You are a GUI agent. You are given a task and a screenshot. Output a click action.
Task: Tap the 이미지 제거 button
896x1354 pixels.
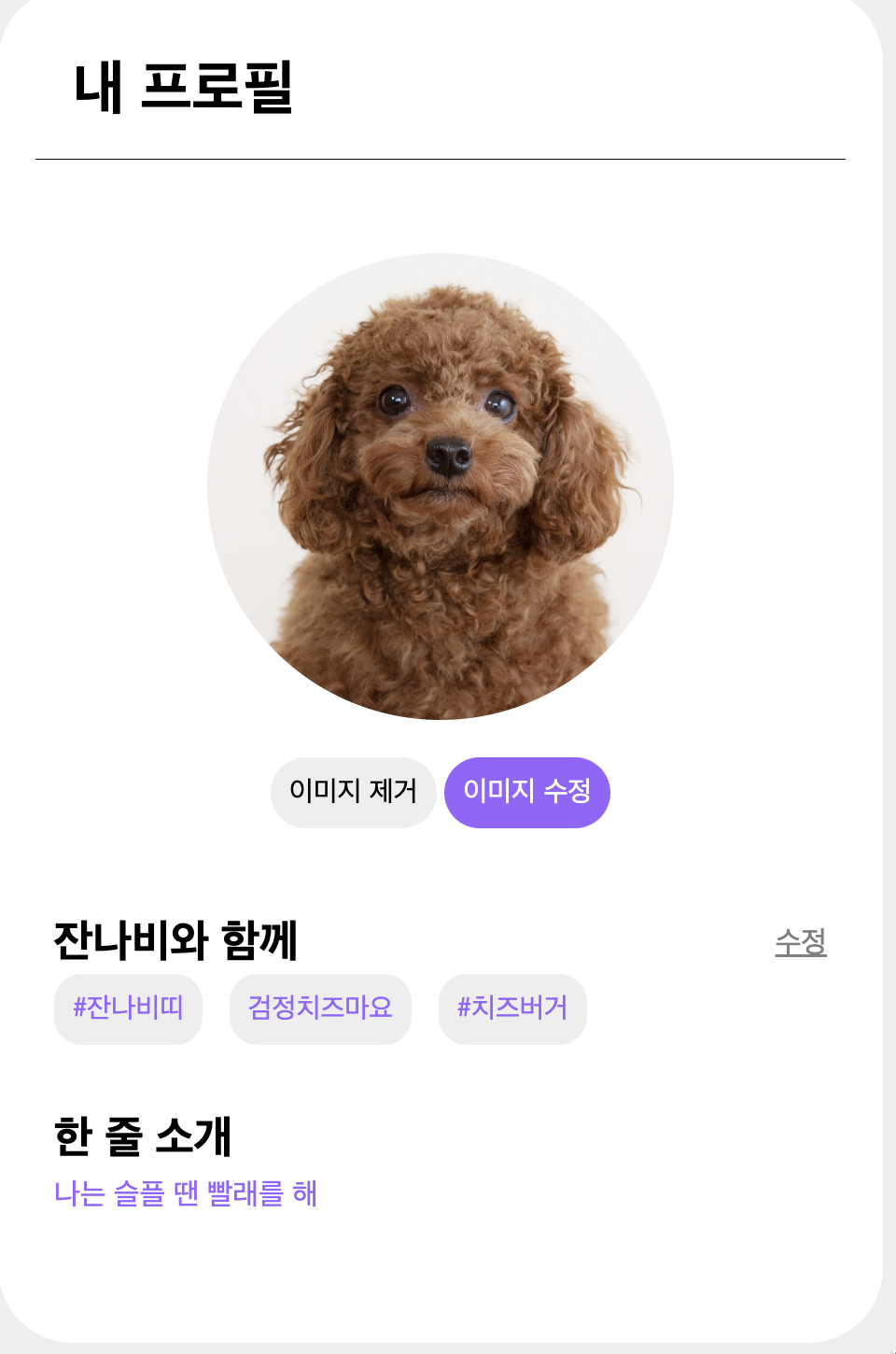tap(353, 792)
